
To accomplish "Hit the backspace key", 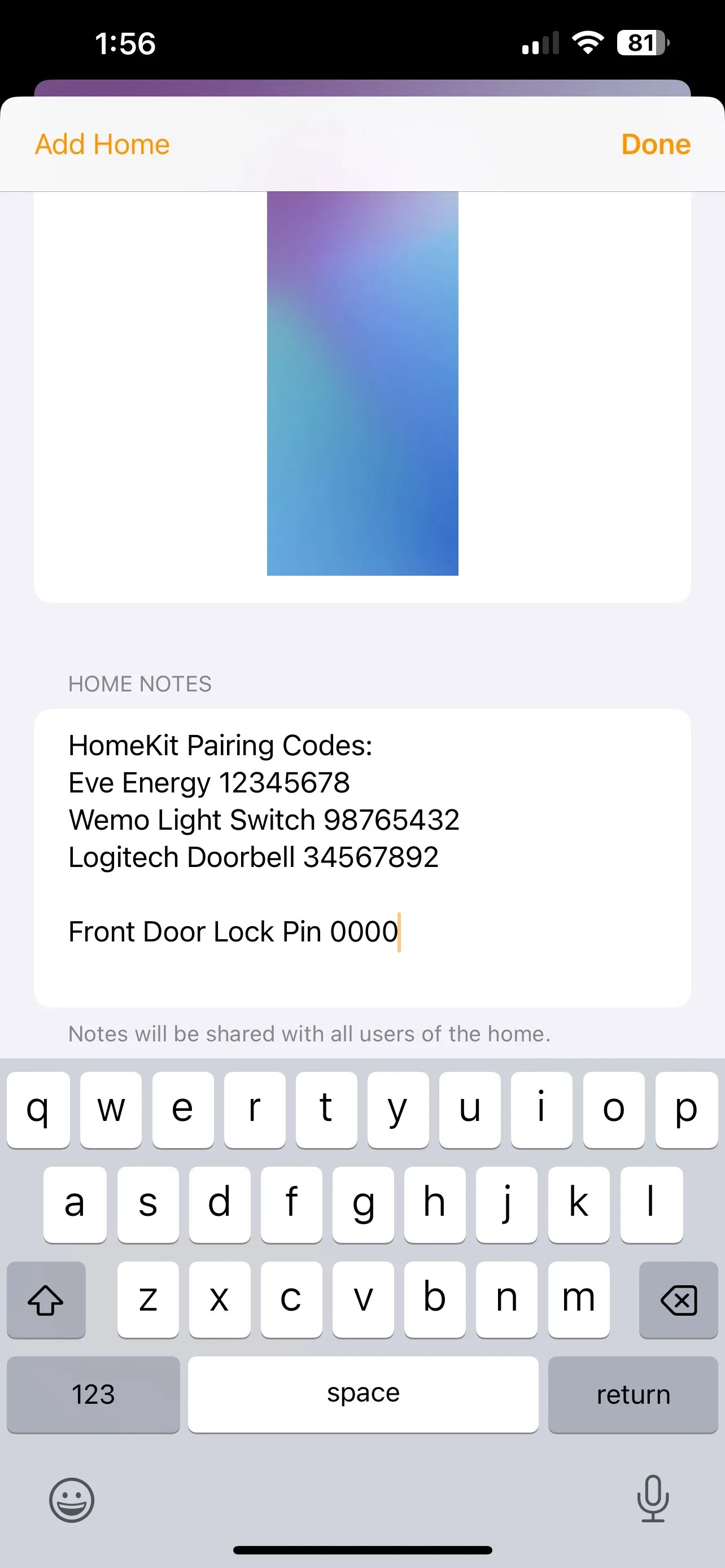I will tap(678, 1299).
